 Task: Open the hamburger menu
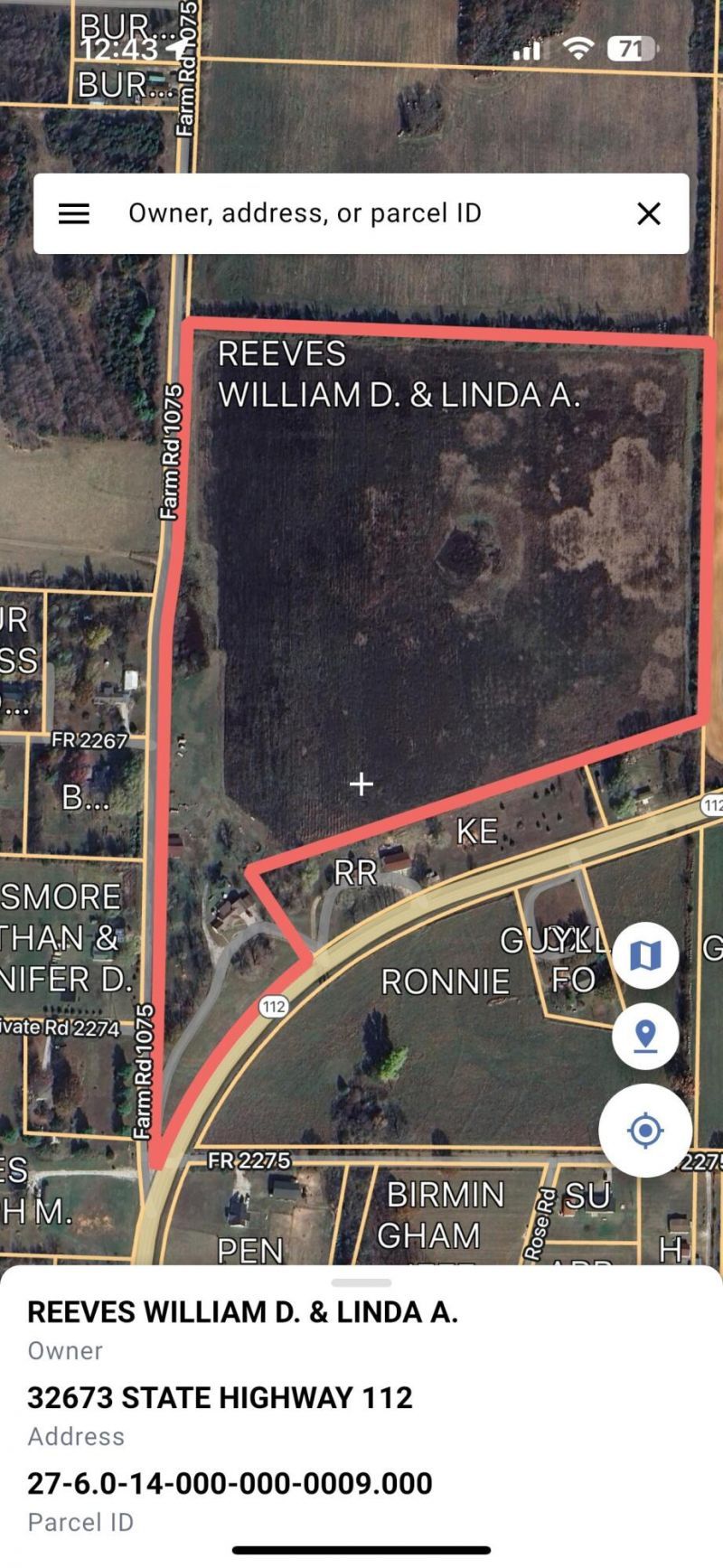(74, 213)
